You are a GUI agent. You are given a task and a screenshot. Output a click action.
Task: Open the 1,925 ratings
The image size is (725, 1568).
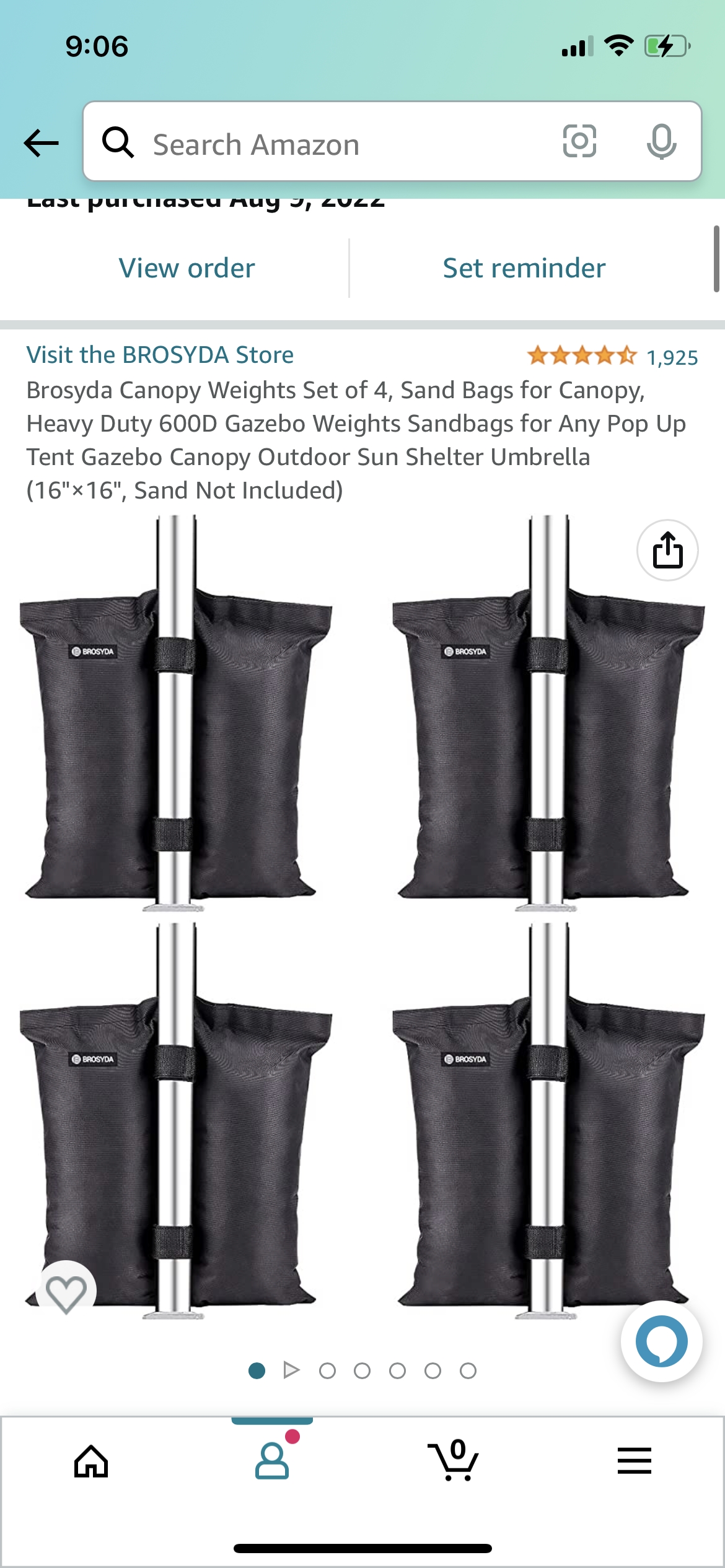[x=672, y=357]
